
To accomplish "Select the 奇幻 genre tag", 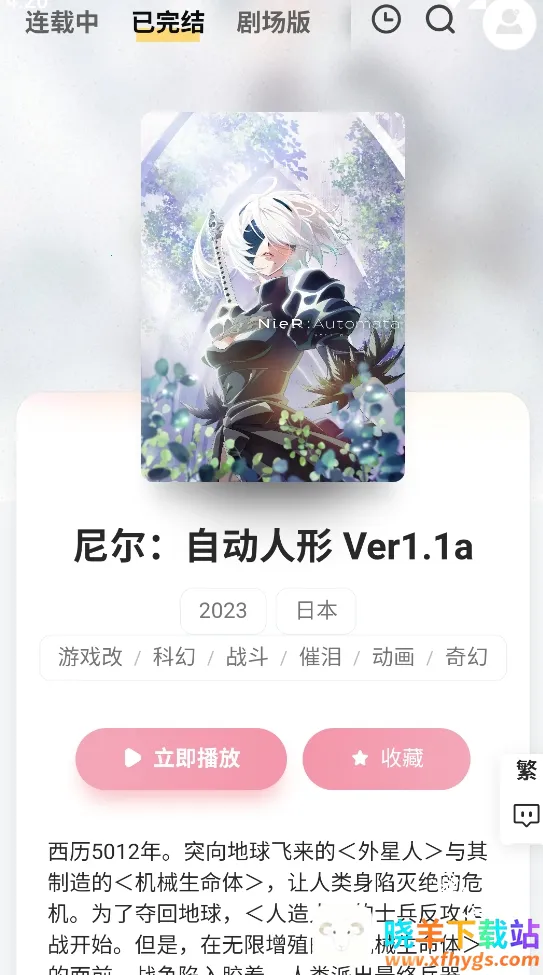I will tap(466, 657).
